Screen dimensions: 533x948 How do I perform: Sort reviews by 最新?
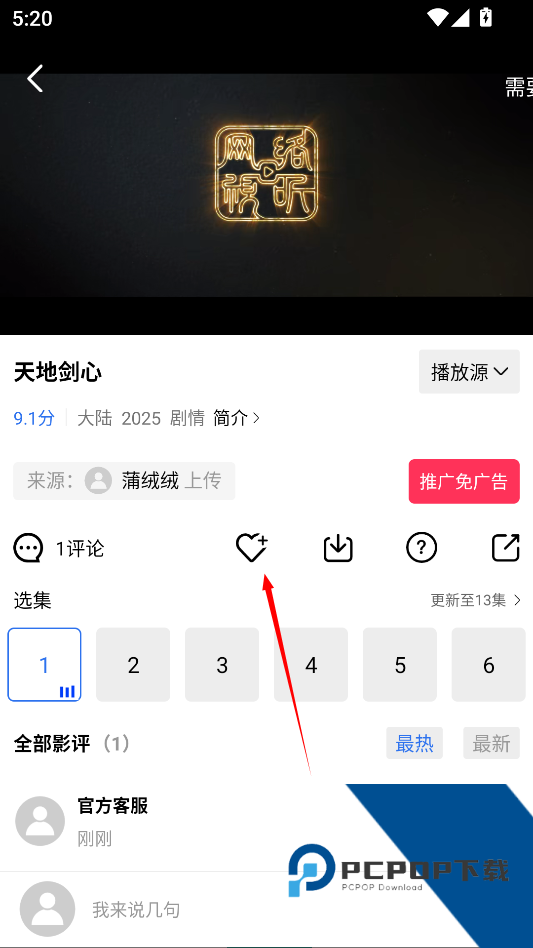click(491, 743)
